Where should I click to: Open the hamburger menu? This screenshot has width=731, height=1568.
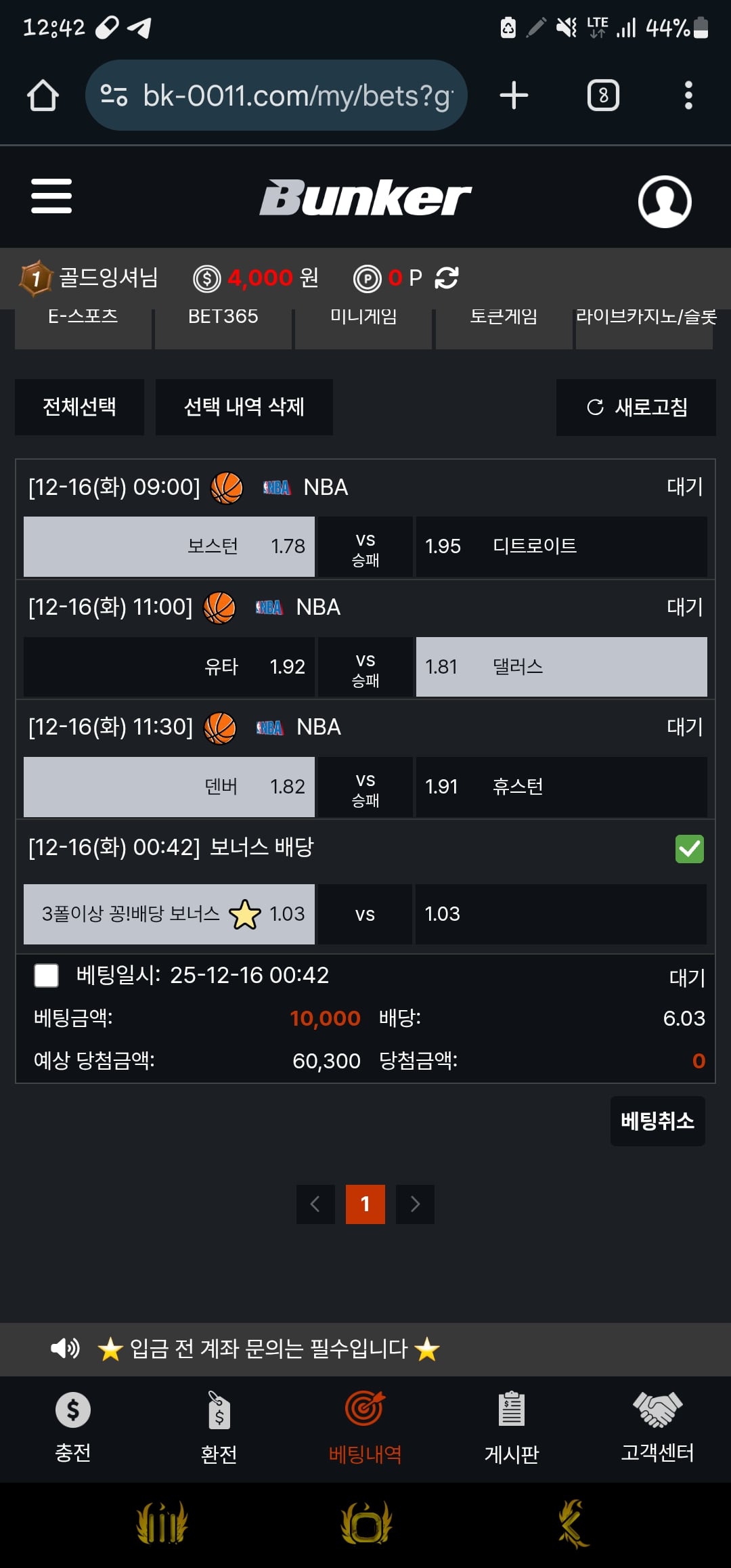coord(51,196)
